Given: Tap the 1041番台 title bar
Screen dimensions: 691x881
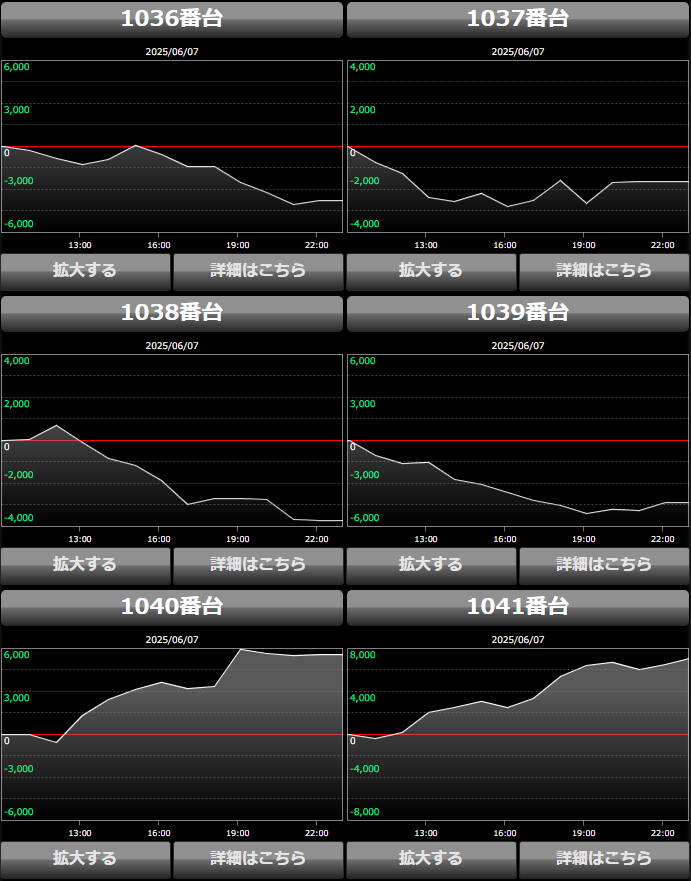Looking at the screenshot, I should click(x=518, y=607).
